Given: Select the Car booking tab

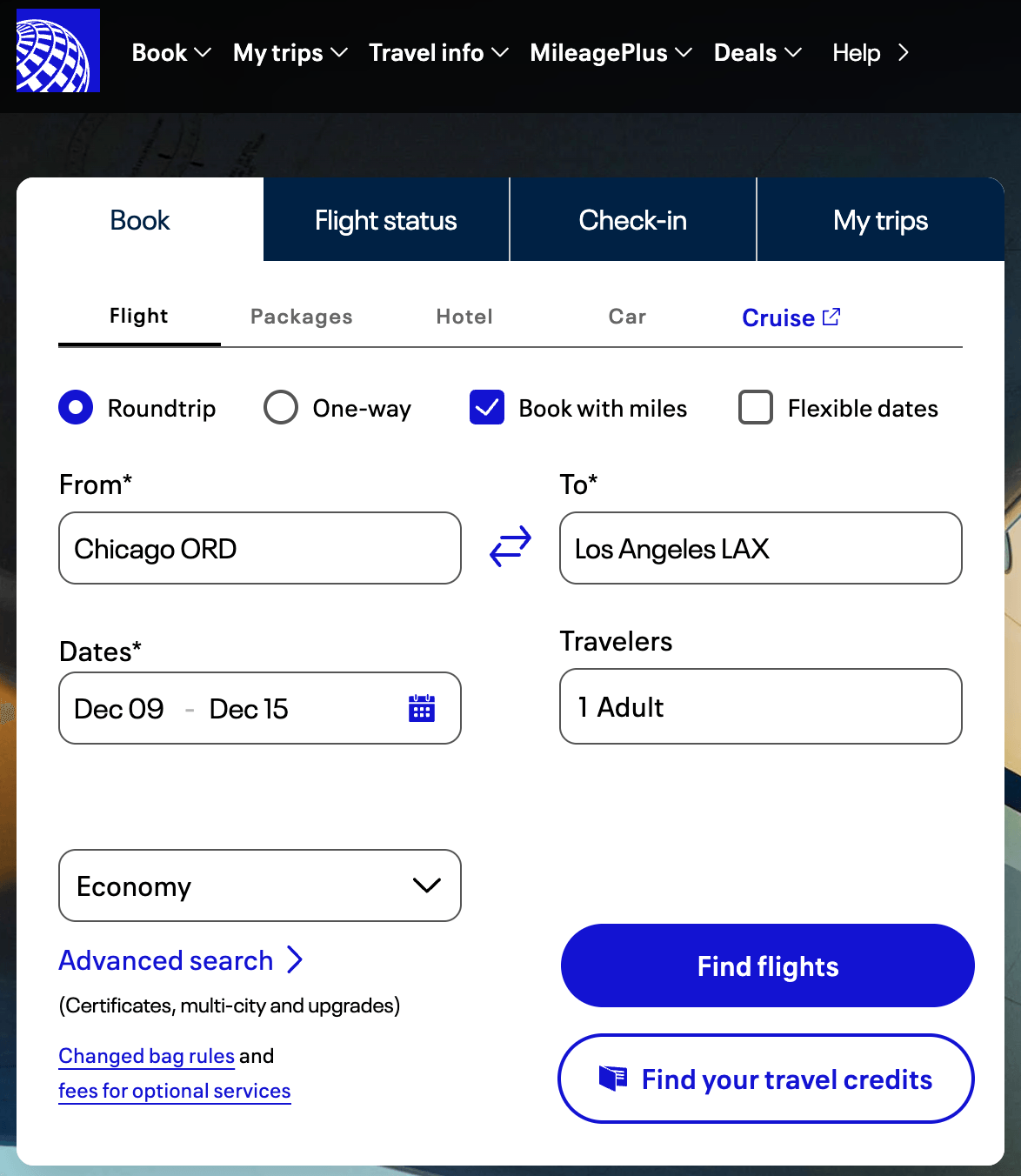Looking at the screenshot, I should (x=627, y=317).
